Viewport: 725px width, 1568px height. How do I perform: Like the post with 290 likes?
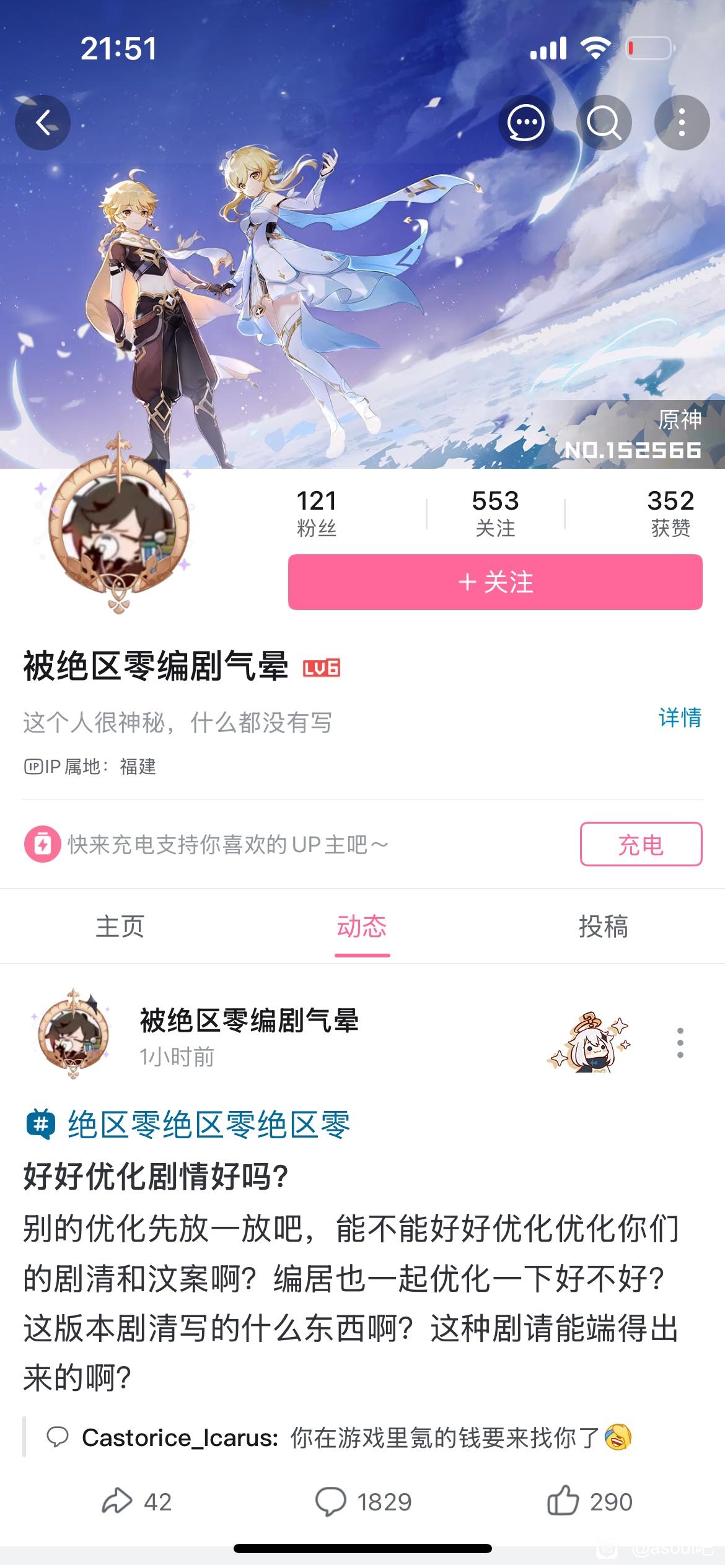(x=590, y=1502)
